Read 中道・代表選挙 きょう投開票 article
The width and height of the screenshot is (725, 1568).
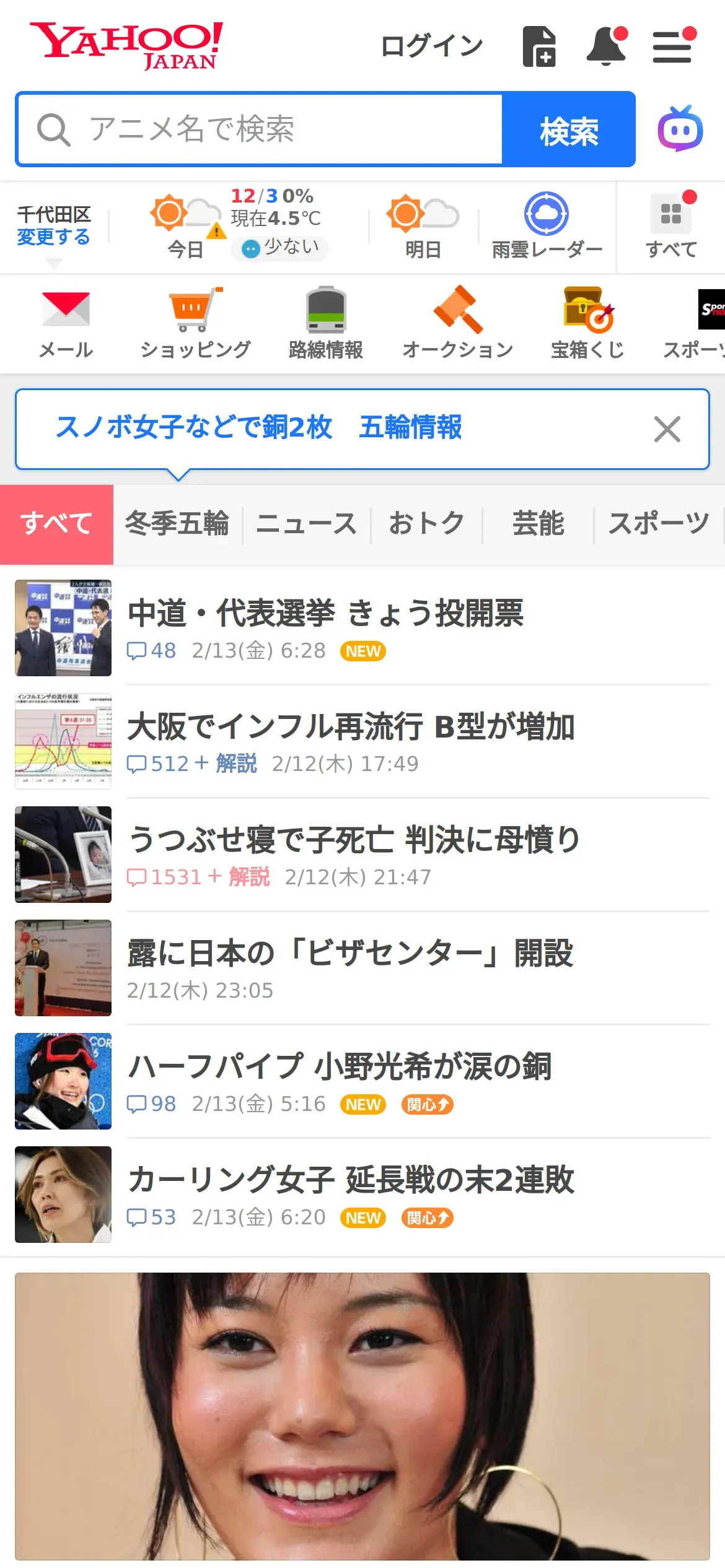326,613
